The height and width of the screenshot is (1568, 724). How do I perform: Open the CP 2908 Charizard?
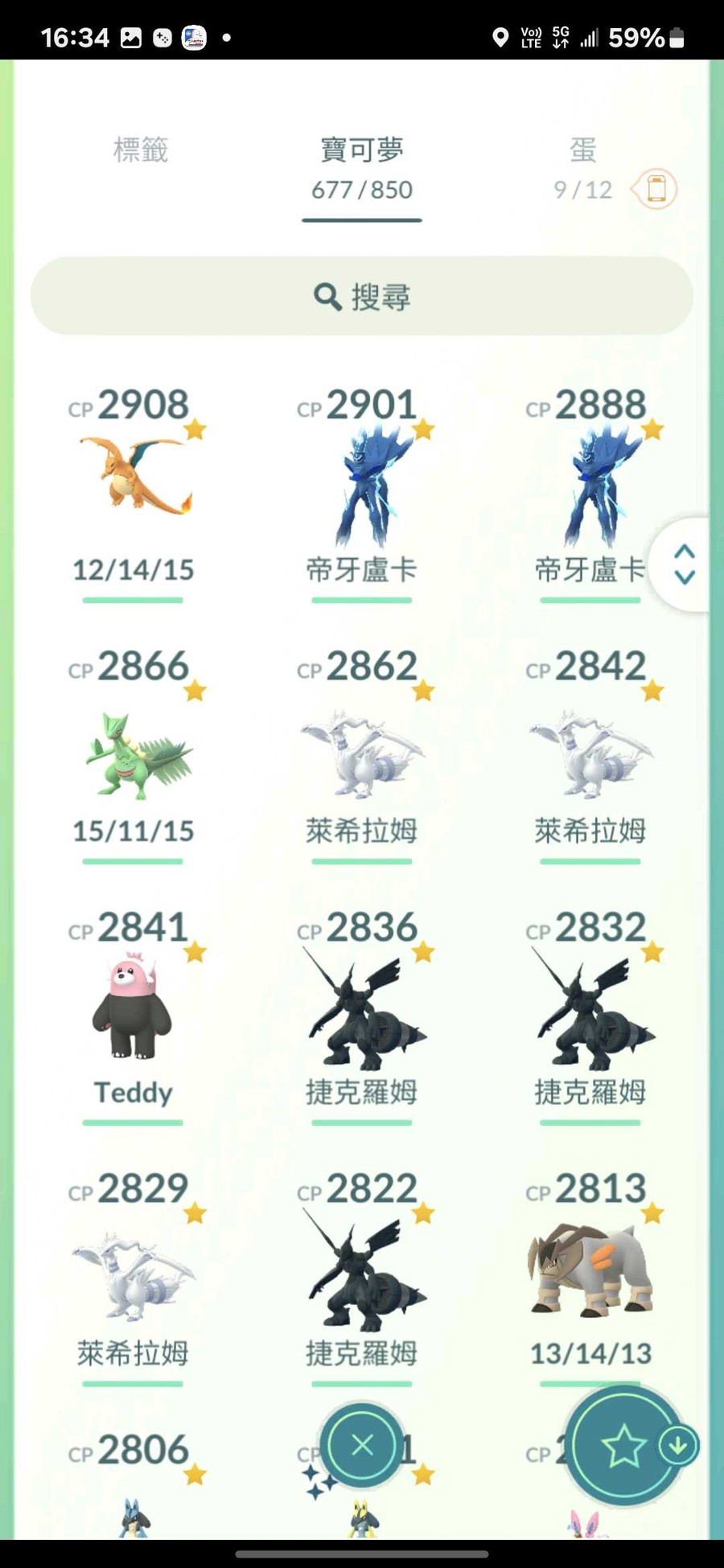tap(134, 476)
